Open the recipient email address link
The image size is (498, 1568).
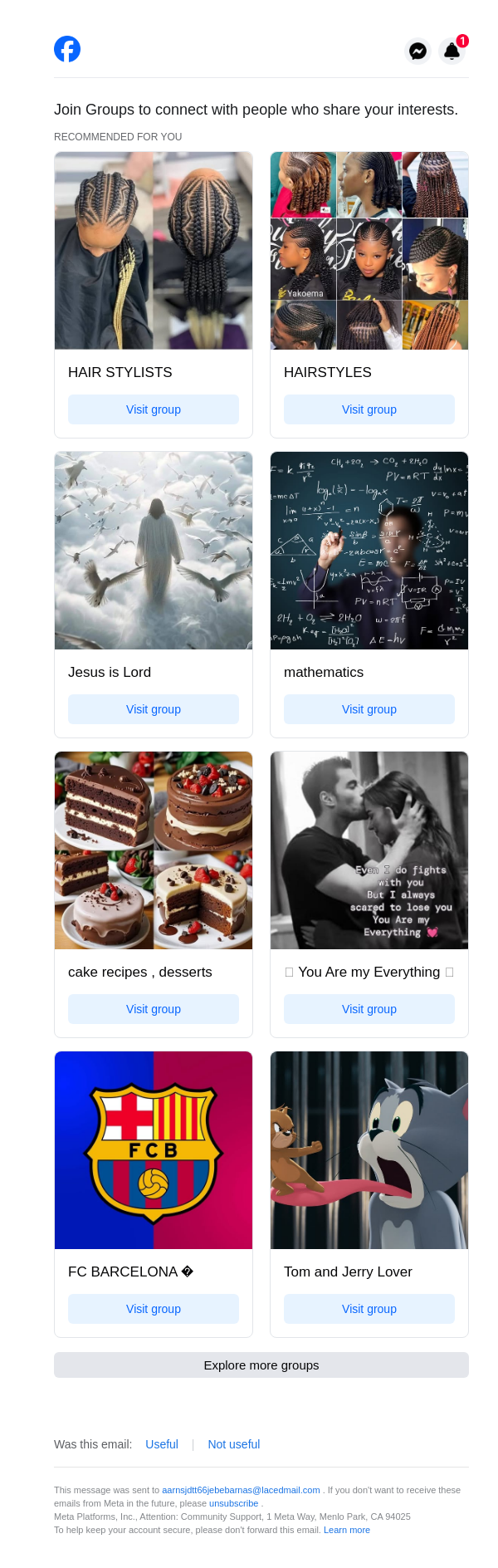[241, 1490]
